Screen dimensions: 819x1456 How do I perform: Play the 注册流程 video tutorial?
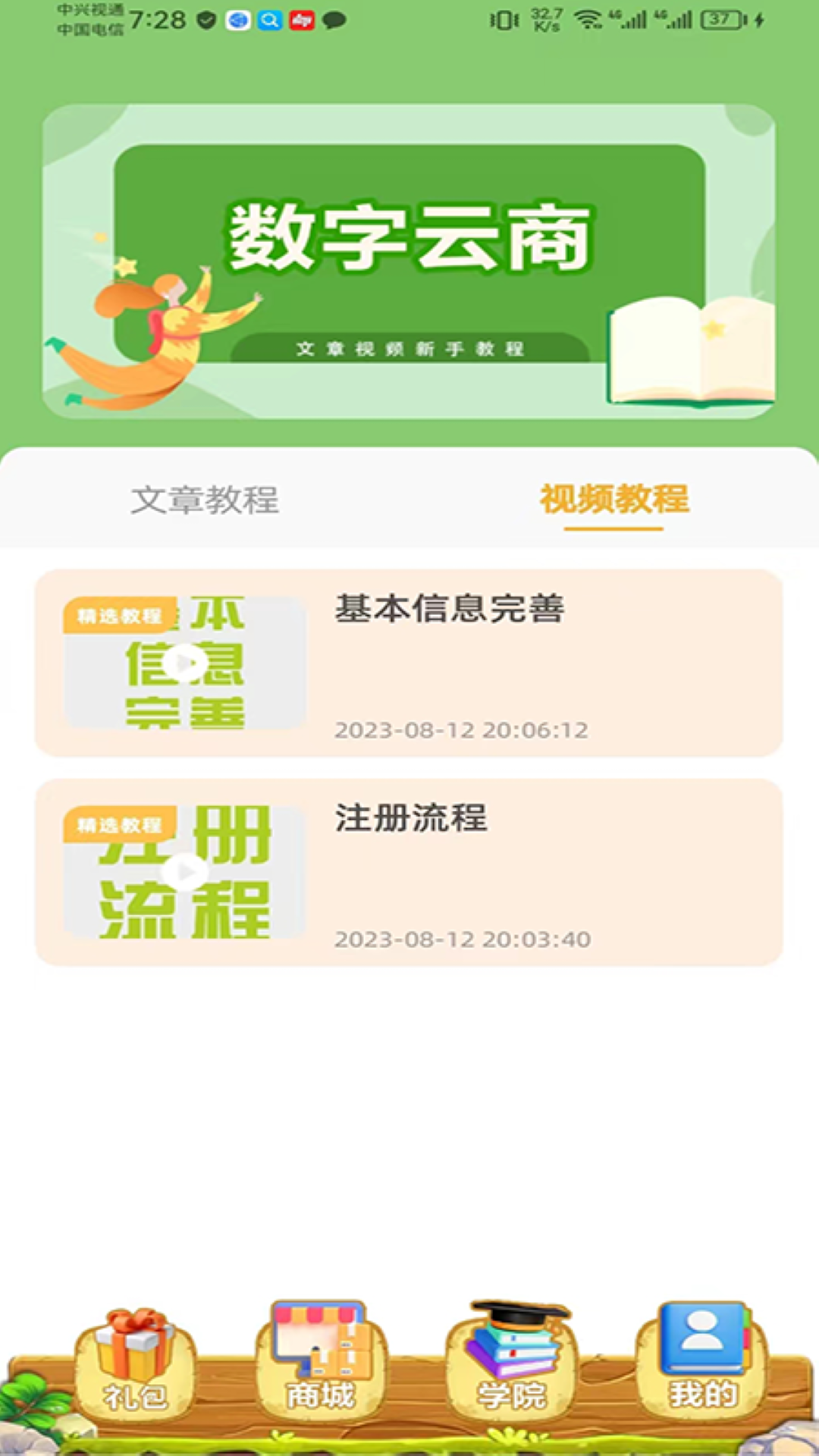pyautogui.click(x=186, y=873)
